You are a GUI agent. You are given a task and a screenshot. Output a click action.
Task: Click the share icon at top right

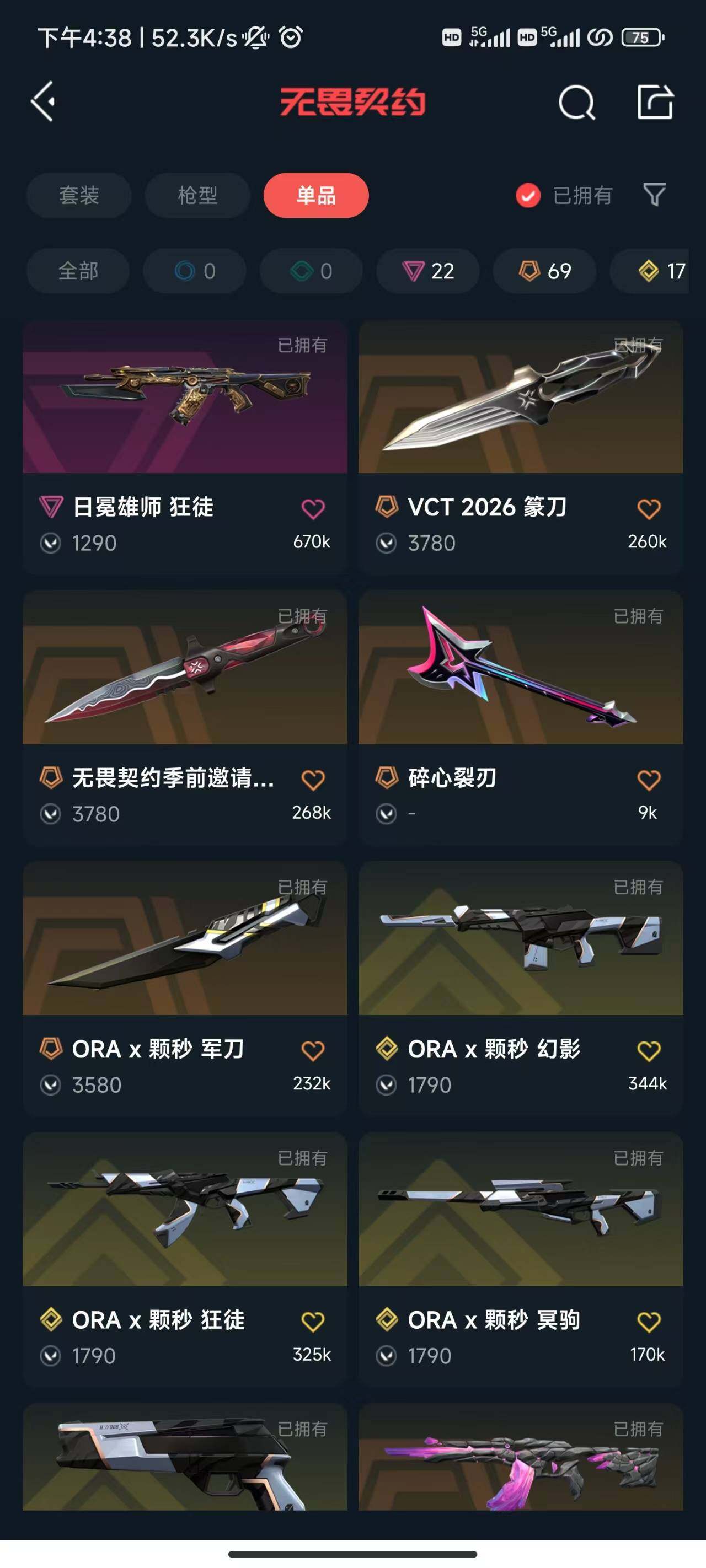pos(655,101)
